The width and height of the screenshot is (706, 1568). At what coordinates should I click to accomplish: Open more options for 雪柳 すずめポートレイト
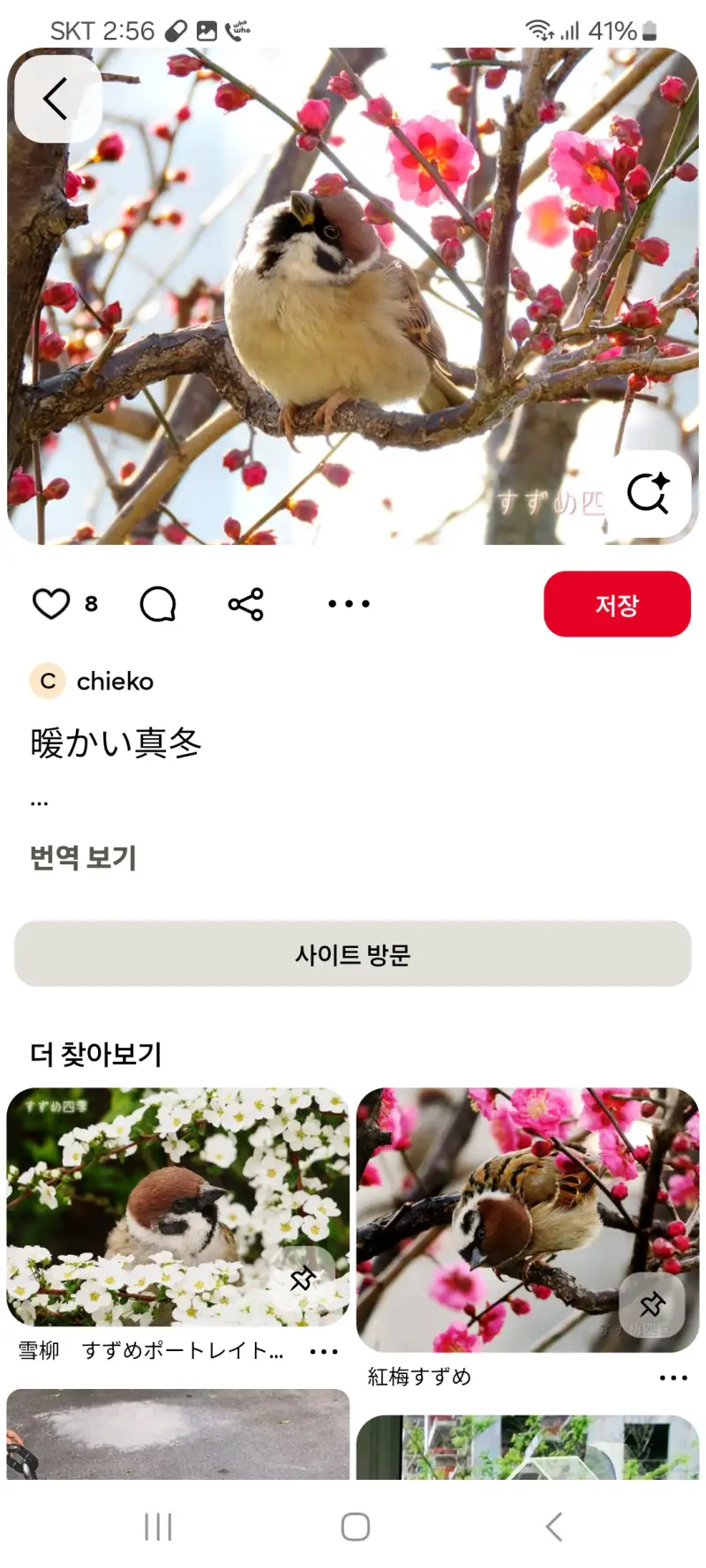(x=324, y=1351)
